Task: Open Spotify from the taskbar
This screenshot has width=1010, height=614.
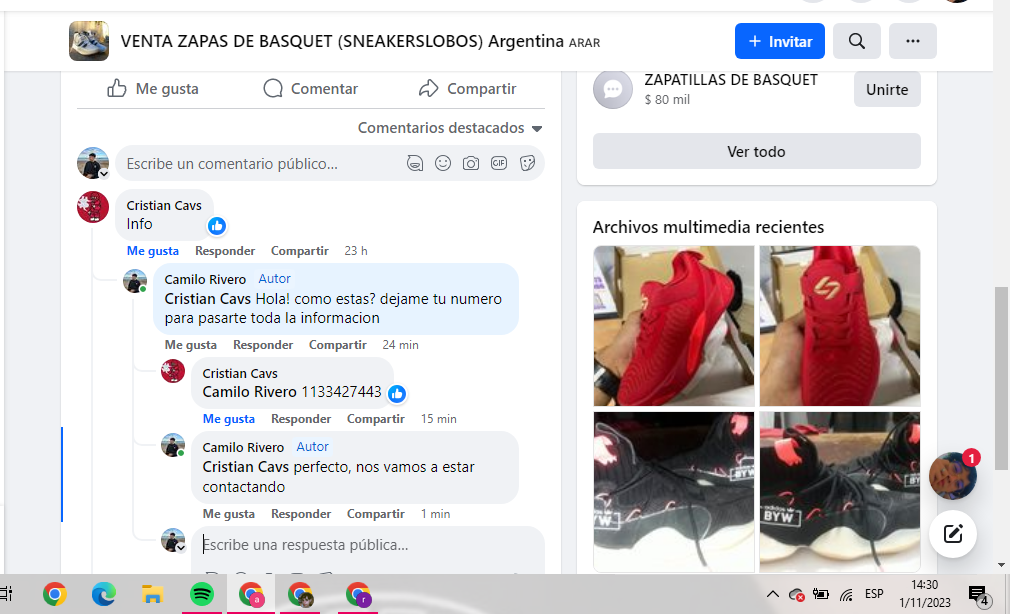Action: 202,595
